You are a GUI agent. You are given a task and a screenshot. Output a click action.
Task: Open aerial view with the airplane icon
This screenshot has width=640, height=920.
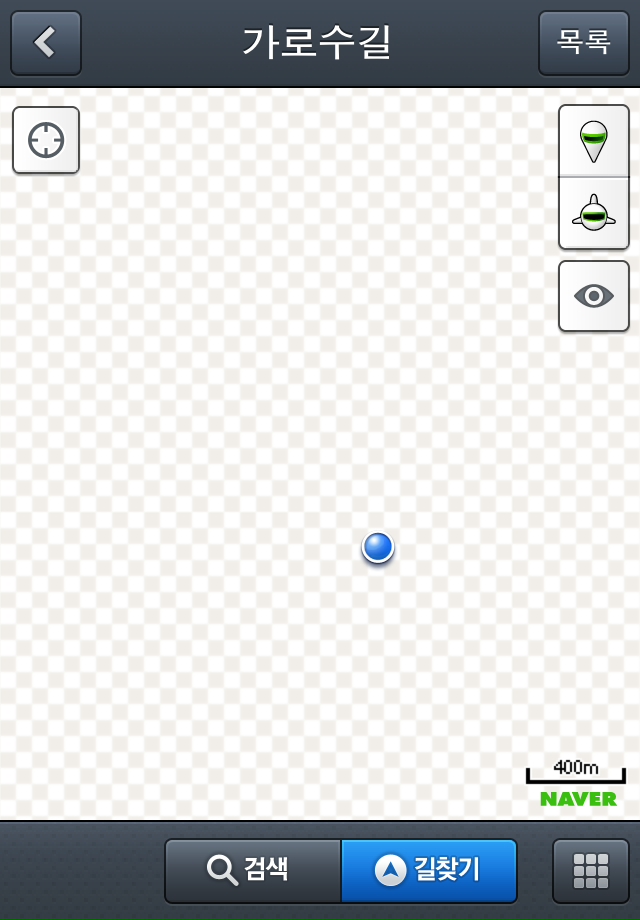593,213
